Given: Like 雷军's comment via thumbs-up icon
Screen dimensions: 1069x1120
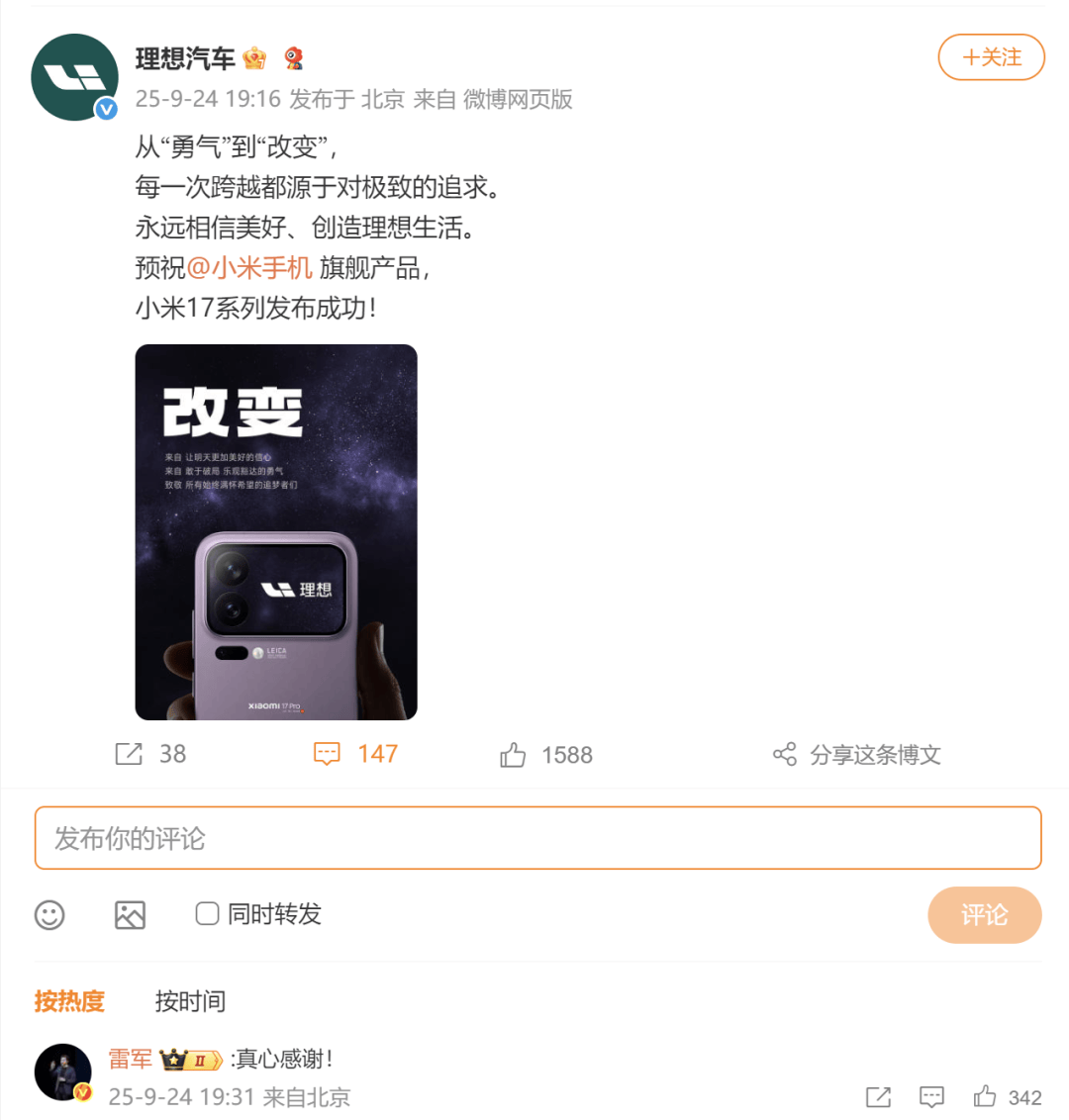Looking at the screenshot, I should coord(983,1096).
